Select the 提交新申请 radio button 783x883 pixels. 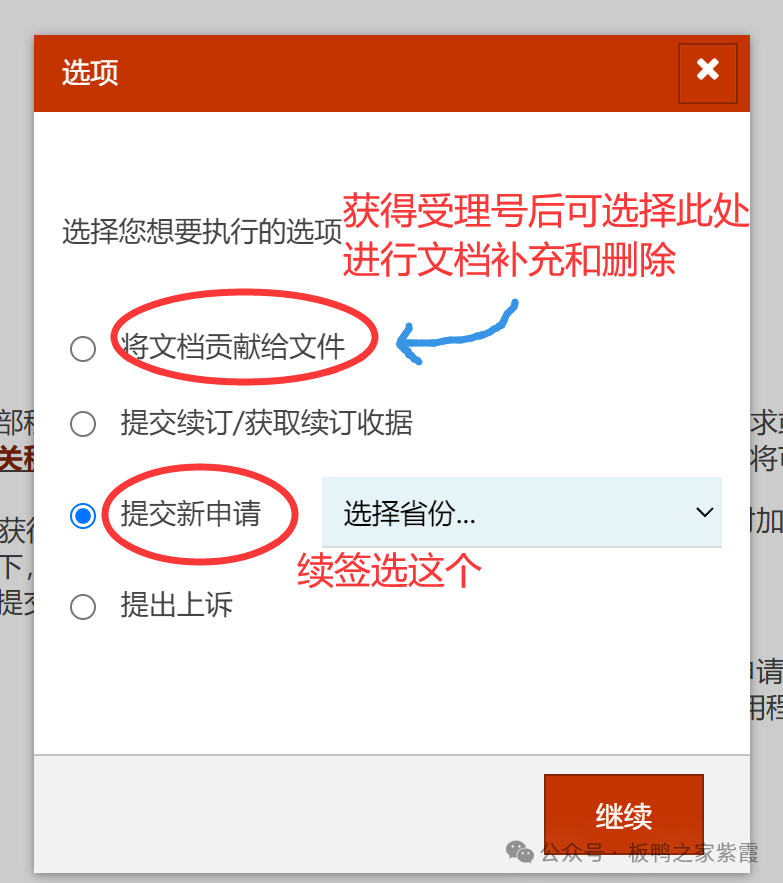(83, 515)
